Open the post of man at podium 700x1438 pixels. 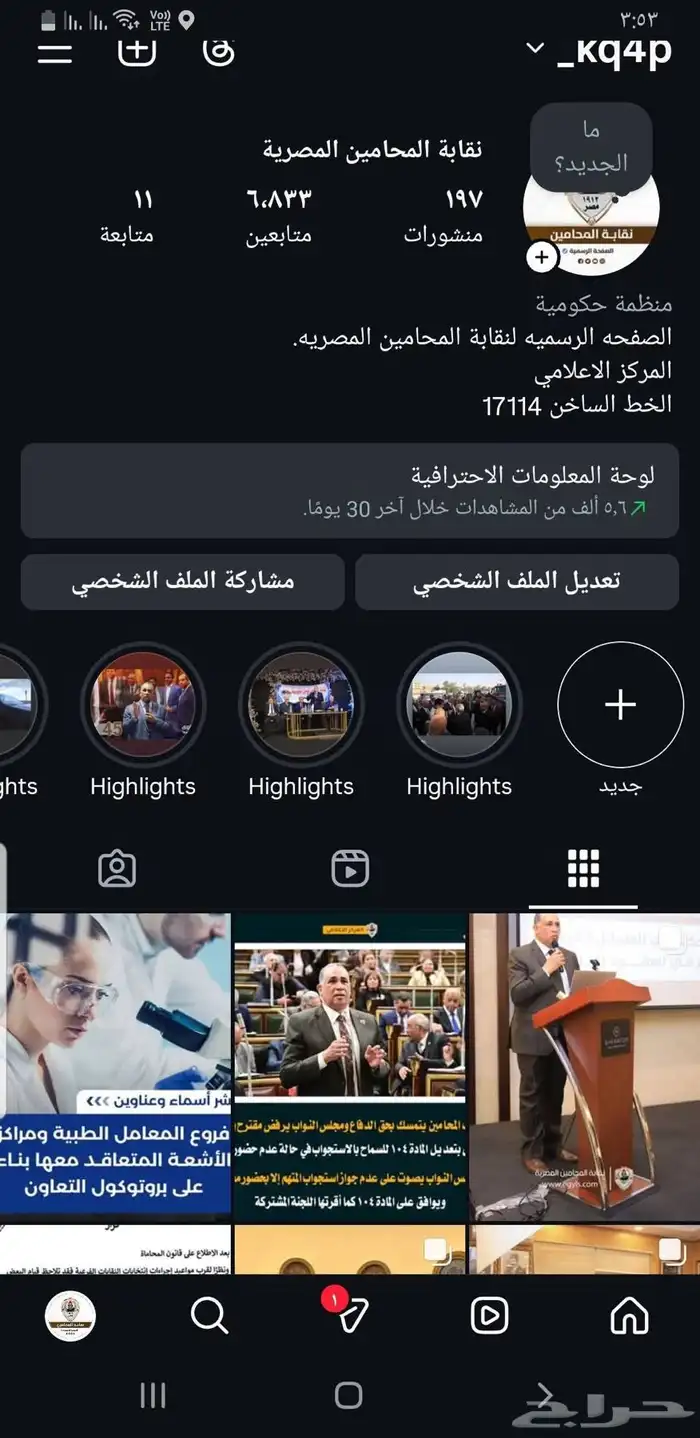[585, 1065]
